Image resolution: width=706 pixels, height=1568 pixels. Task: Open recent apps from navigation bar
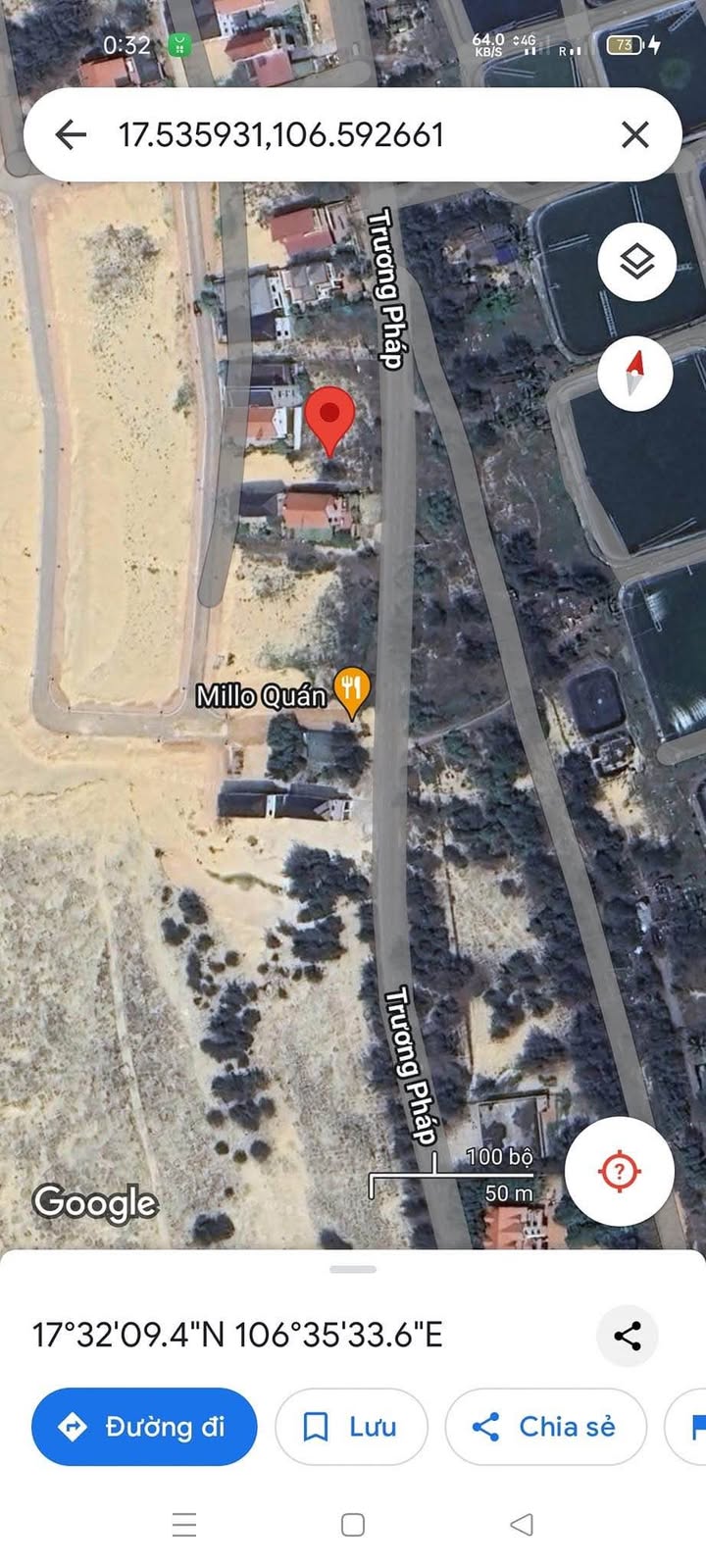[x=184, y=1524]
